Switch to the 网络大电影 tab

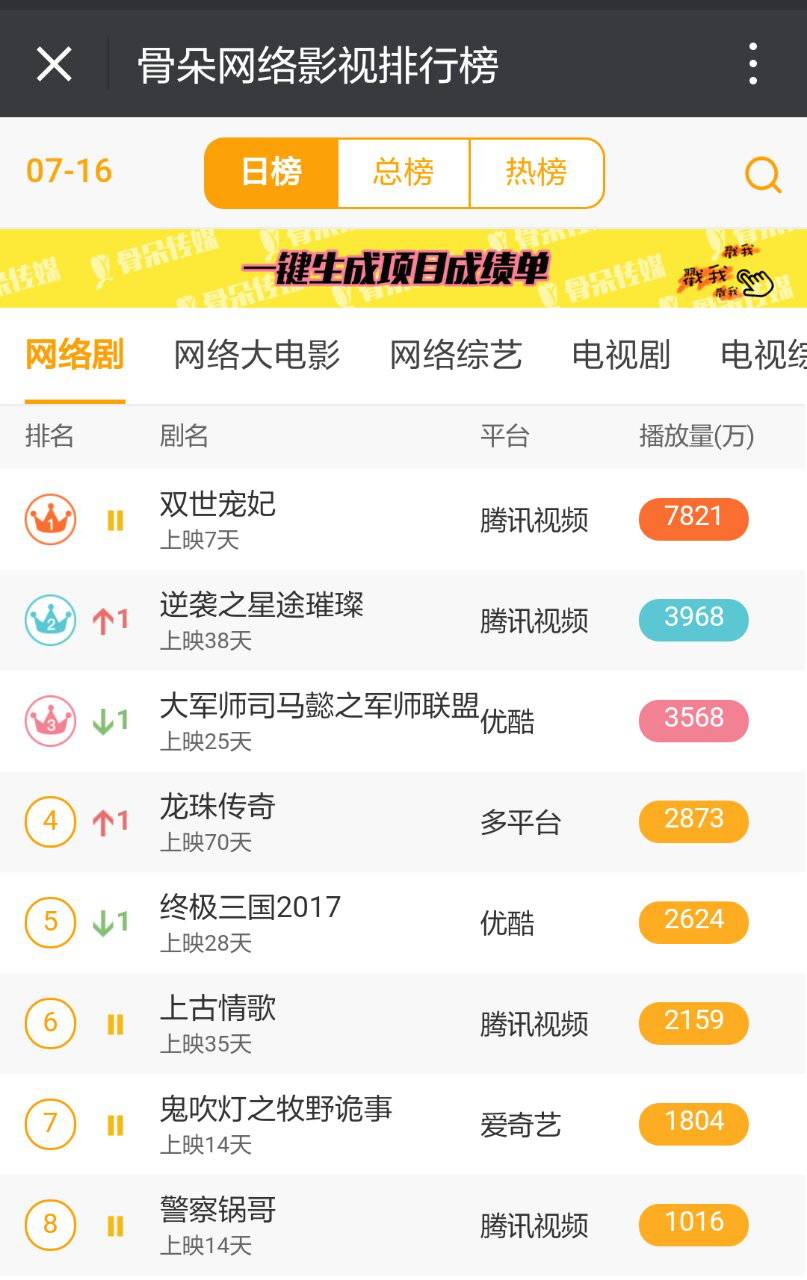[x=257, y=355]
